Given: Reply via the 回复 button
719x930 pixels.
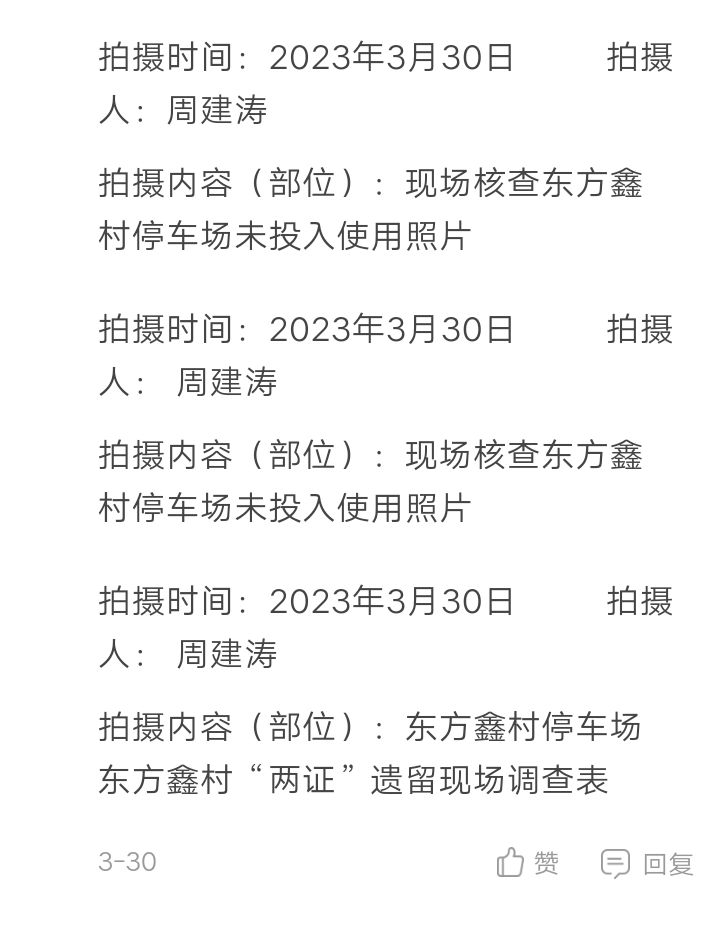Looking at the screenshot, I should (647, 863).
